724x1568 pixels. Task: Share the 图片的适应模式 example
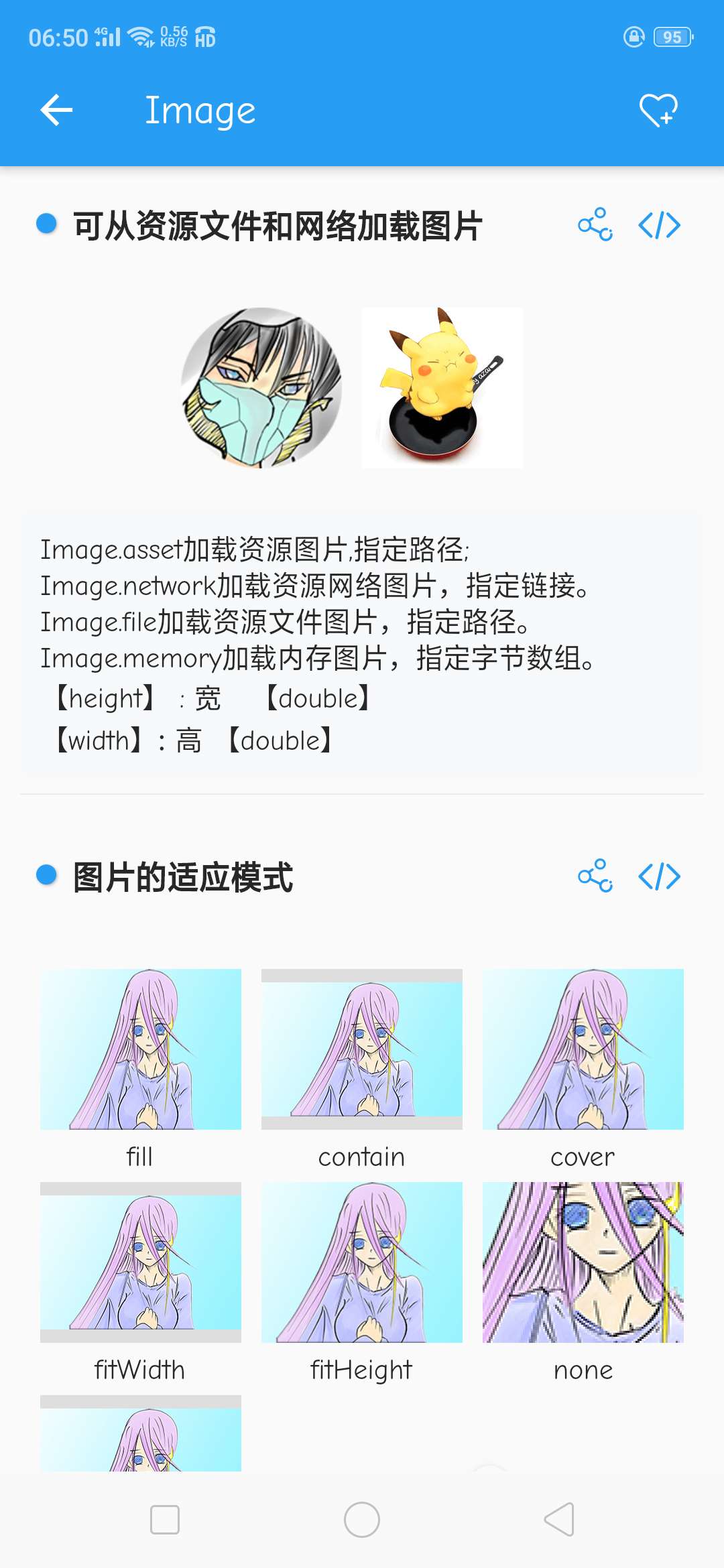point(595,876)
